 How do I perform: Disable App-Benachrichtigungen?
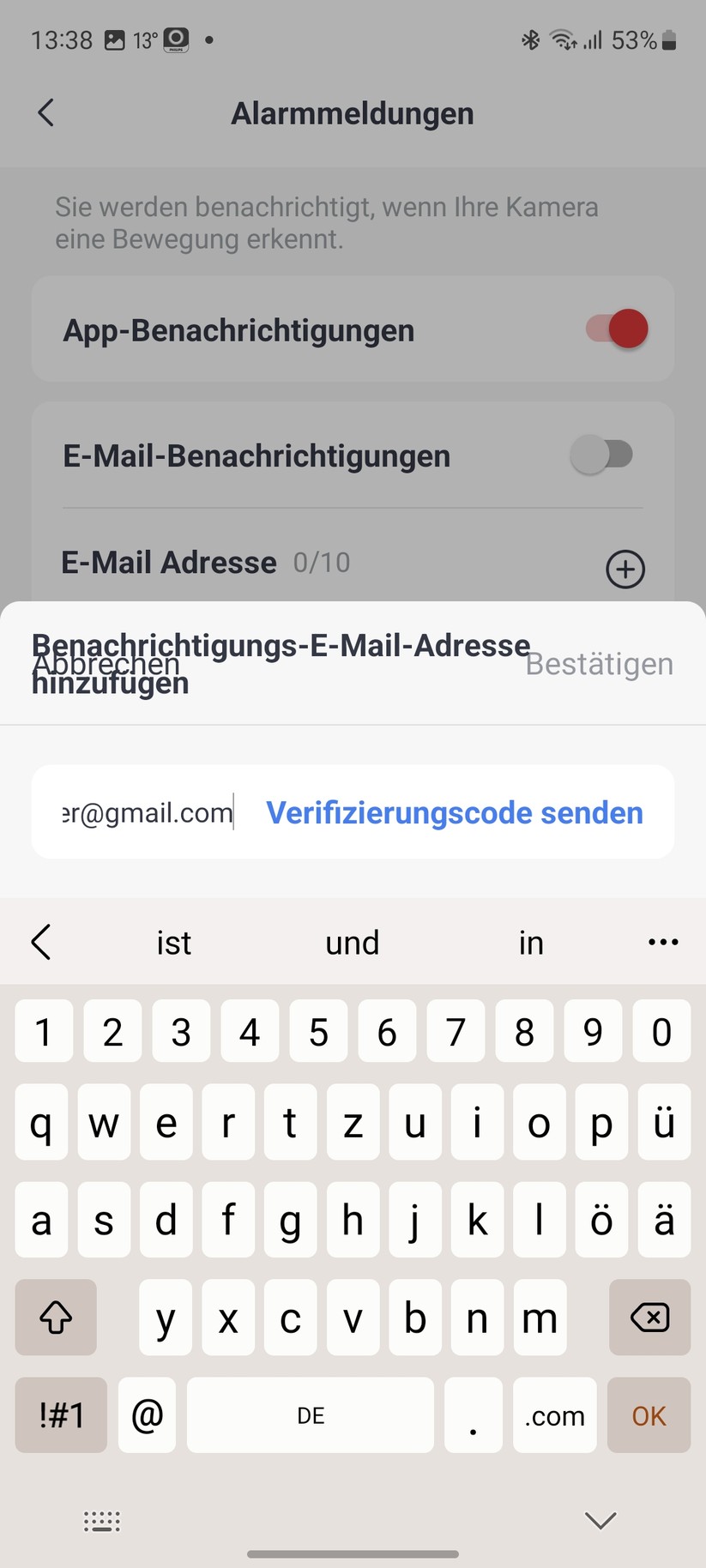tap(612, 329)
